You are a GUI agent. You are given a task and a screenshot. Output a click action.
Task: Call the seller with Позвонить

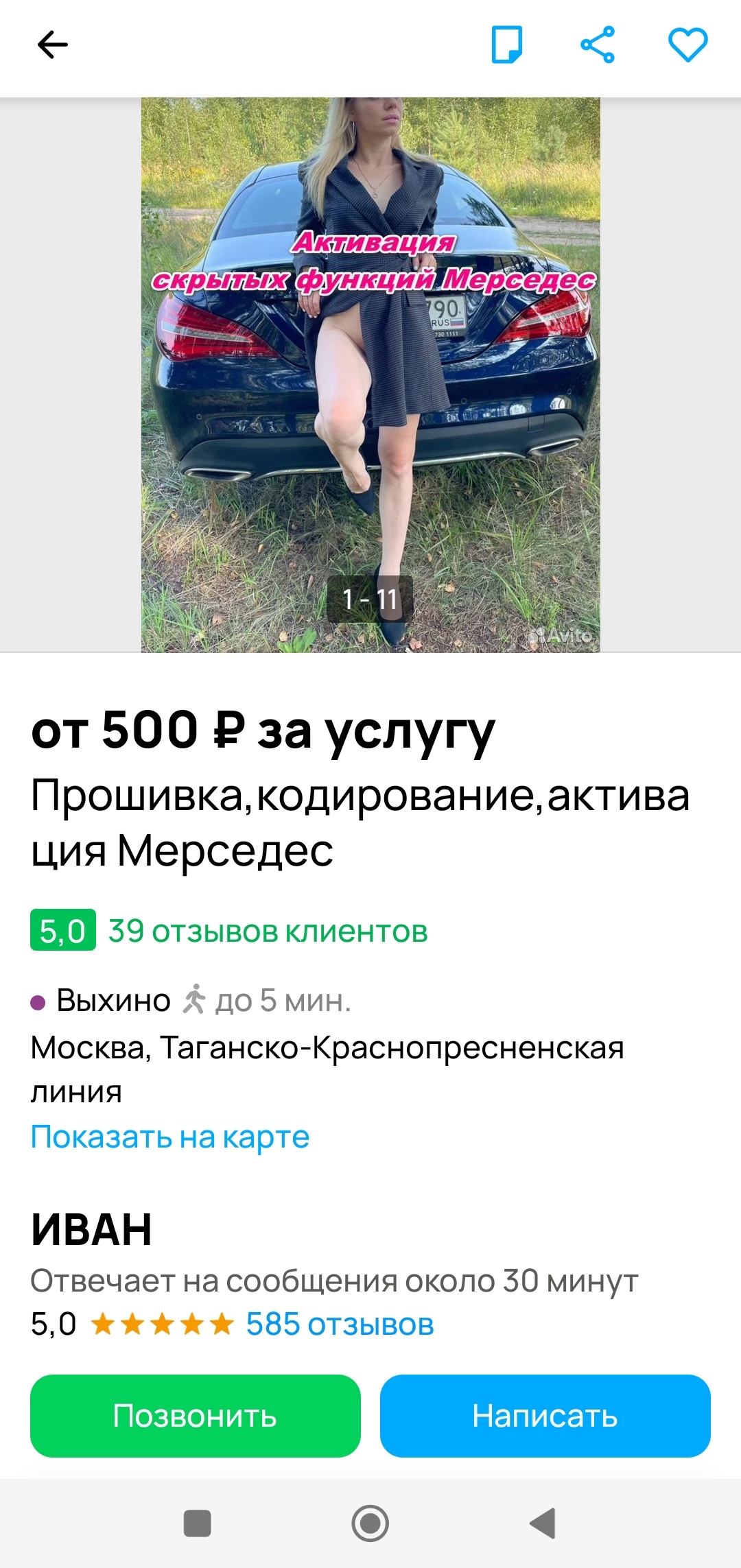pyautogui.click(x=196, y=1416)
